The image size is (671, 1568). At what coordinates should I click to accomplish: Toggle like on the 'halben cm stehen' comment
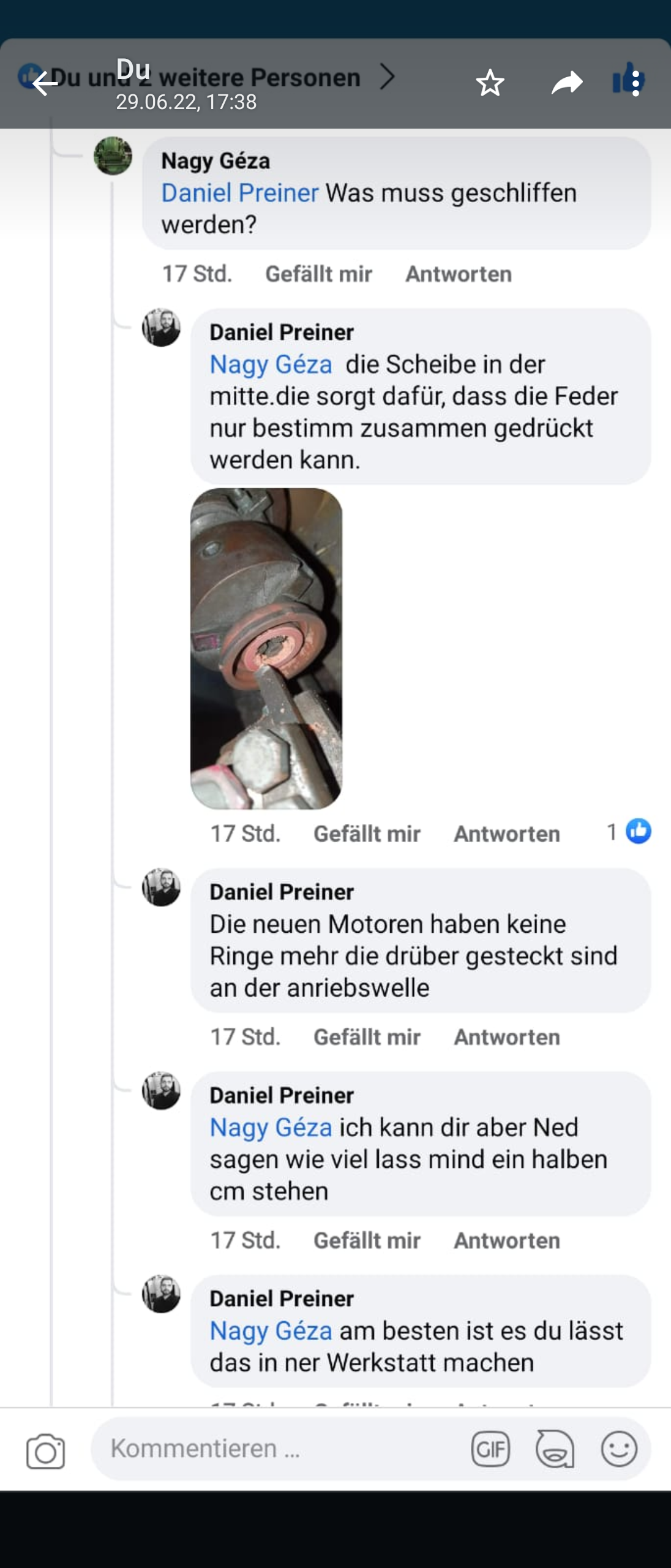point(367,1240)
